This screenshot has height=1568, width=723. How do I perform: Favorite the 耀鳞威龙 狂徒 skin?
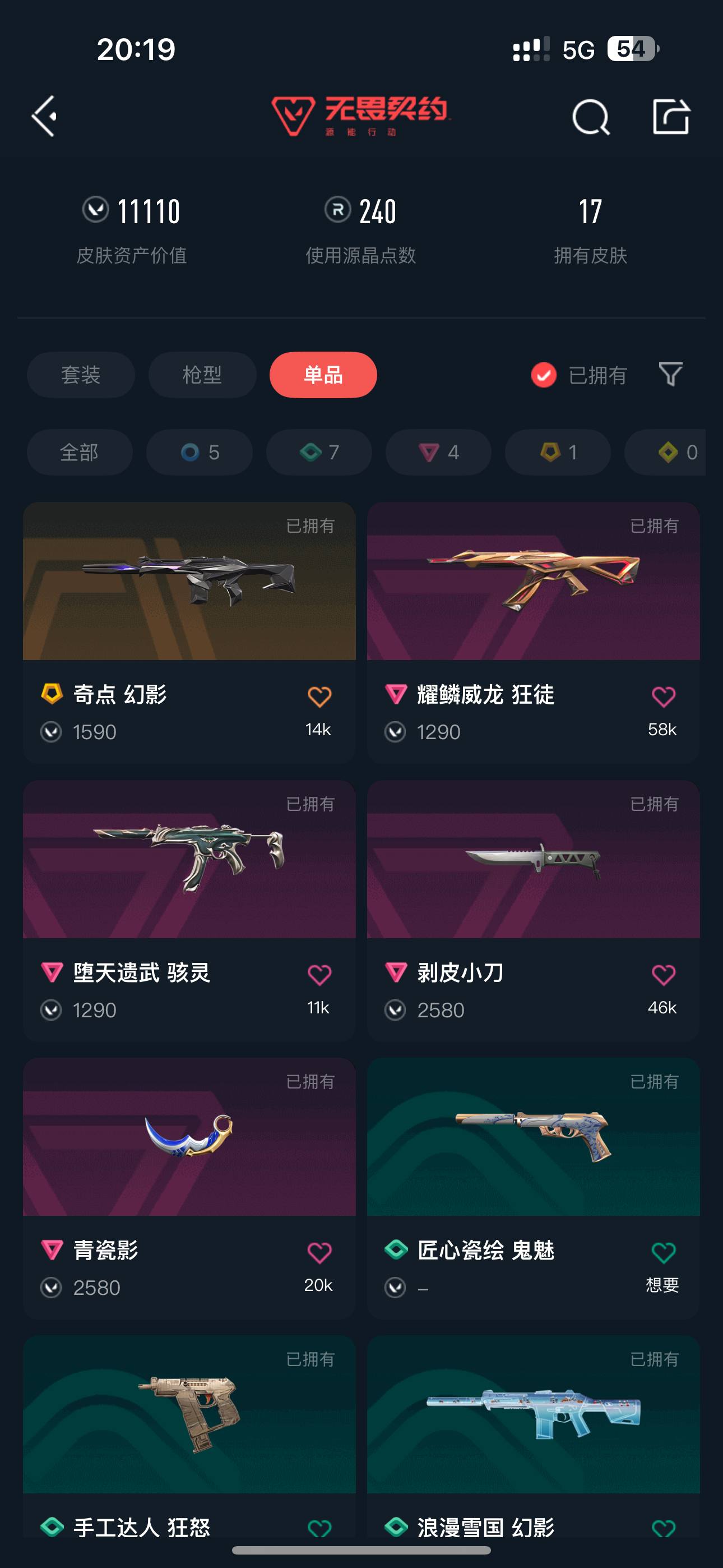point(664,695)
